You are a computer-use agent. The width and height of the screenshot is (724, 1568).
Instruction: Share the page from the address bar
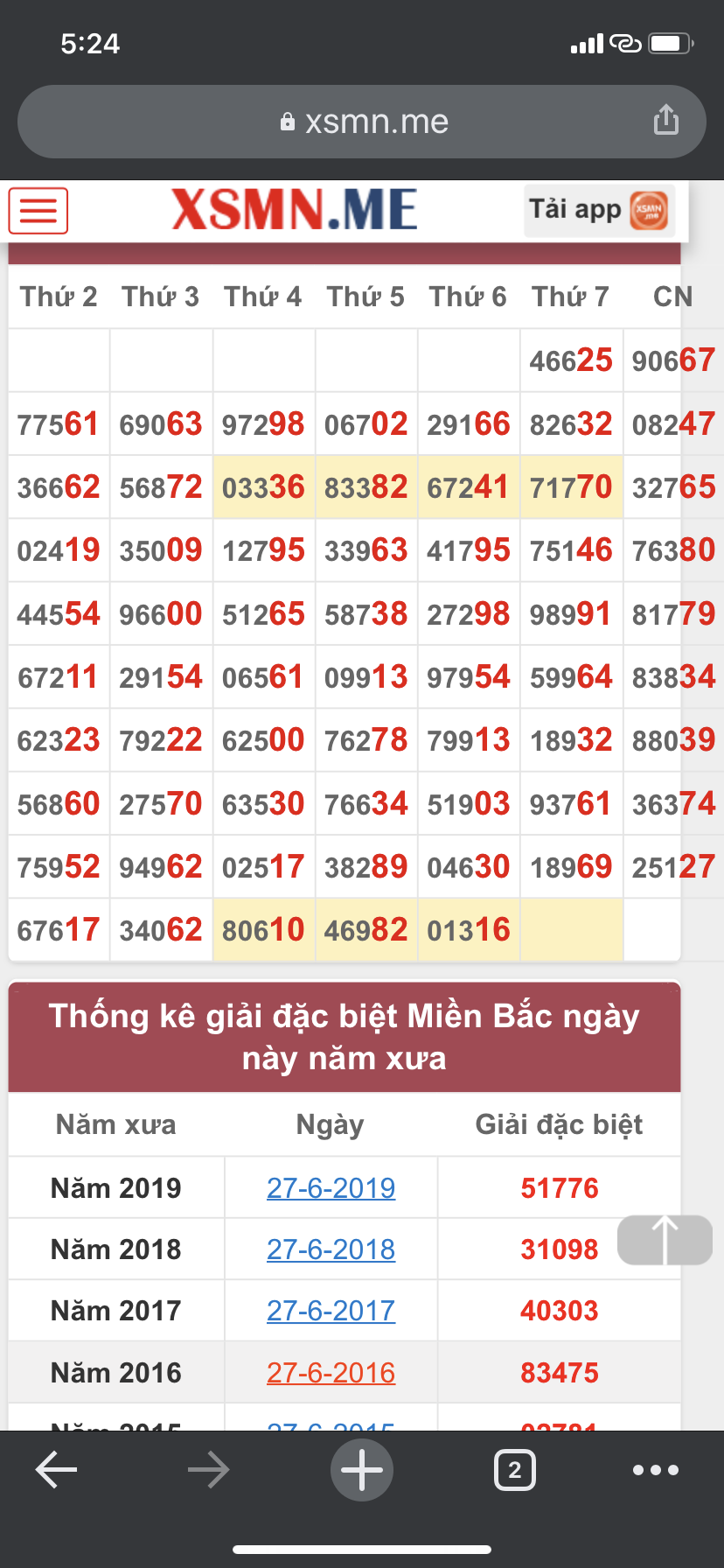click(x=666, y=120)
